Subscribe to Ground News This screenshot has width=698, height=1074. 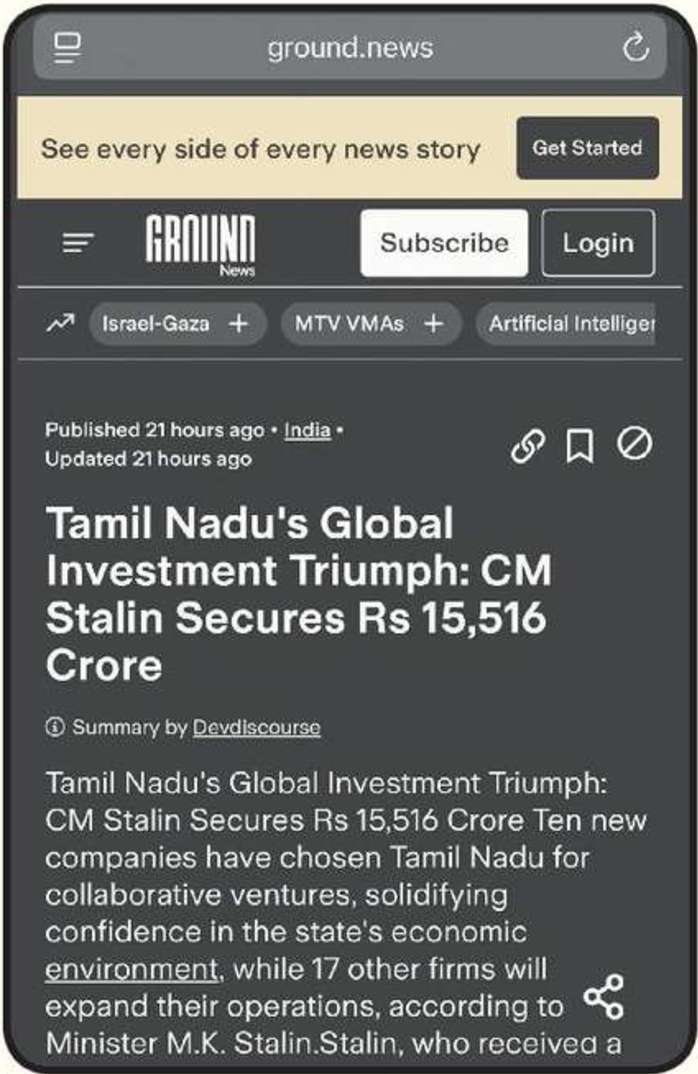[x=443, y=243]
